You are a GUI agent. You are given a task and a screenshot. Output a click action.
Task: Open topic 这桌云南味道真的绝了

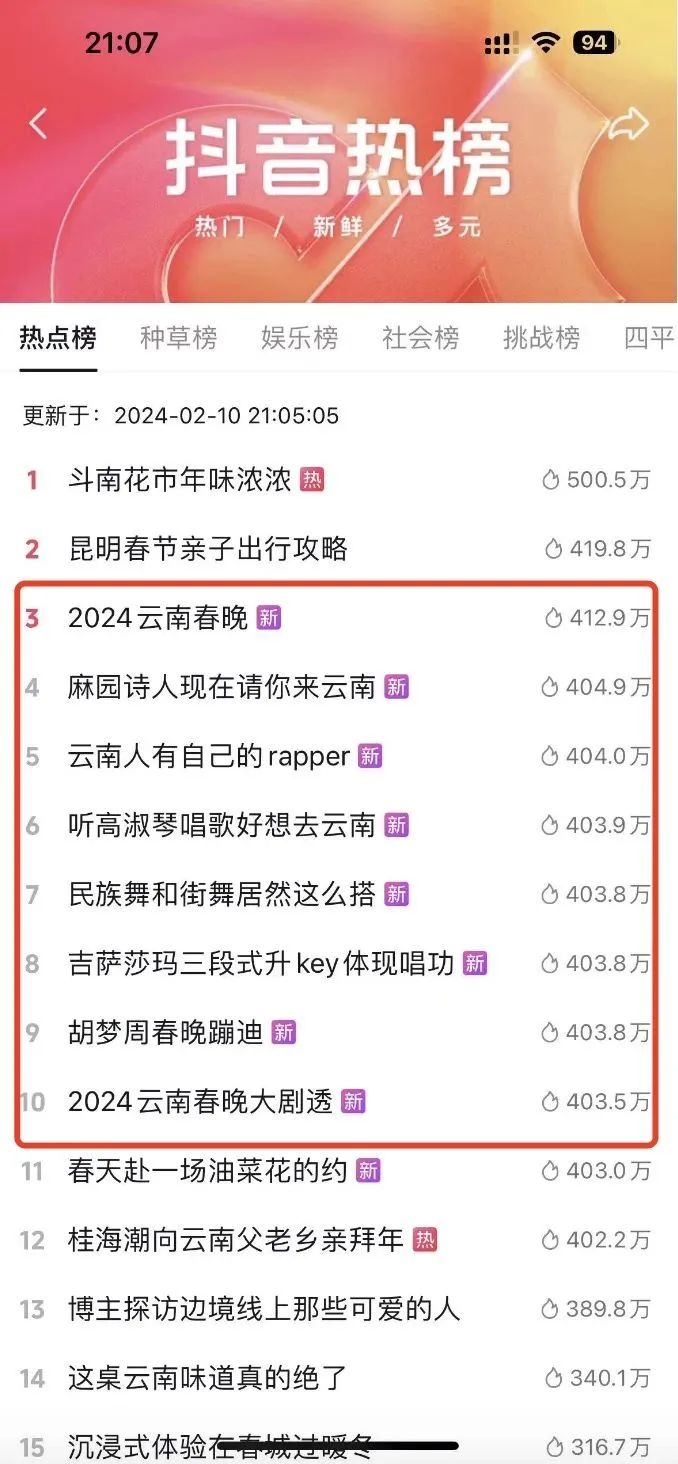point(339,1378)
